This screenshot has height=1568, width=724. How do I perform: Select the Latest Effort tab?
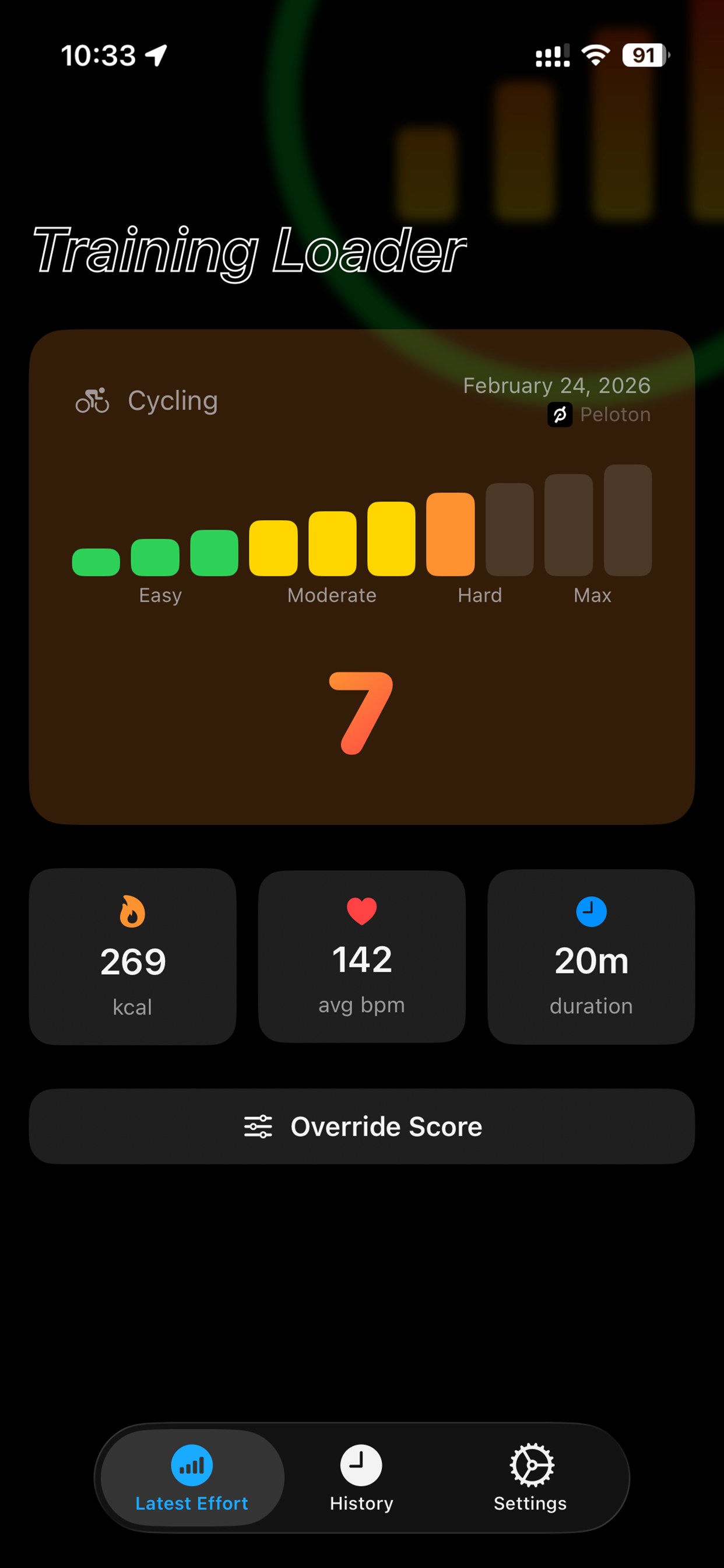tap(192, 1478)
